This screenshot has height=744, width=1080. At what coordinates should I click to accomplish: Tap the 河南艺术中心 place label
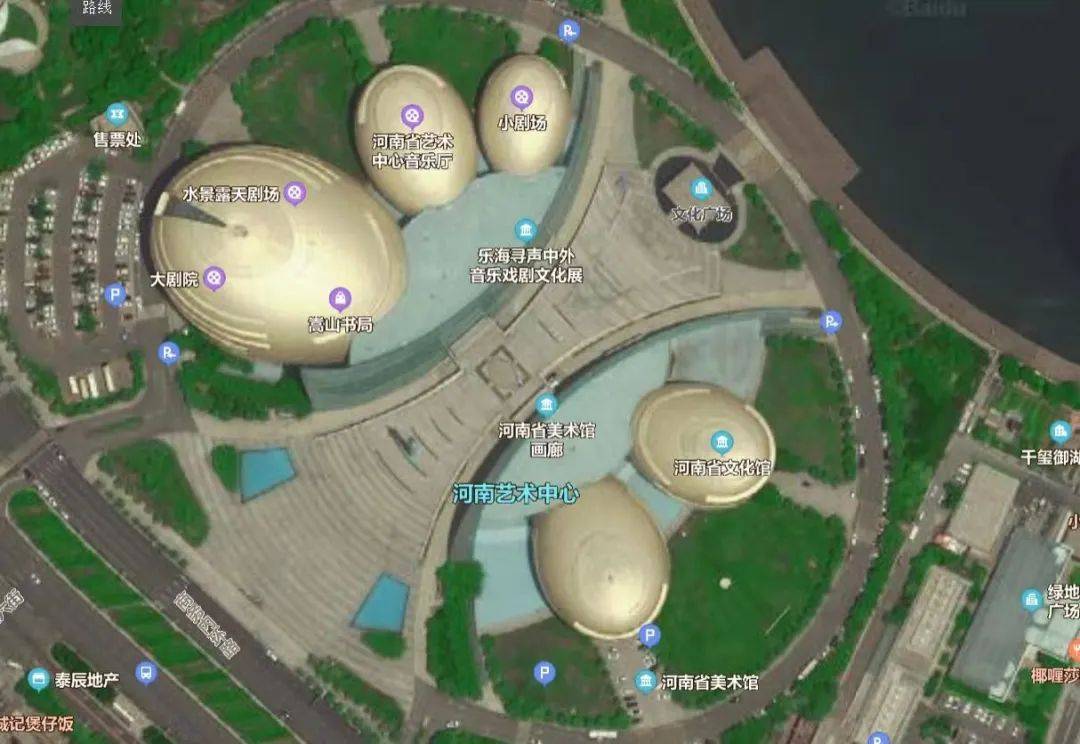pos(515,493)
